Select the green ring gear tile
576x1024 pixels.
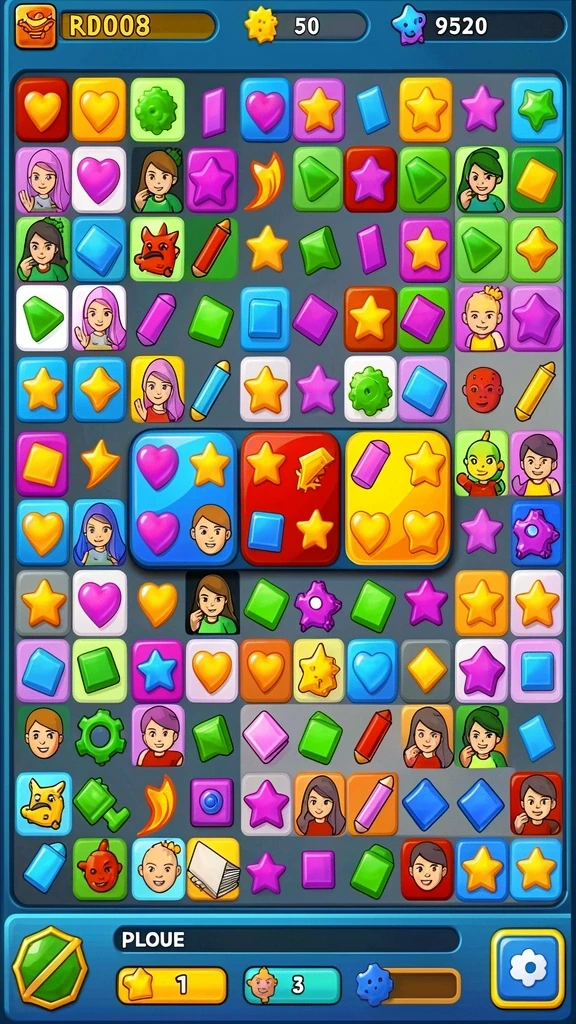click(x=100, y=737)
